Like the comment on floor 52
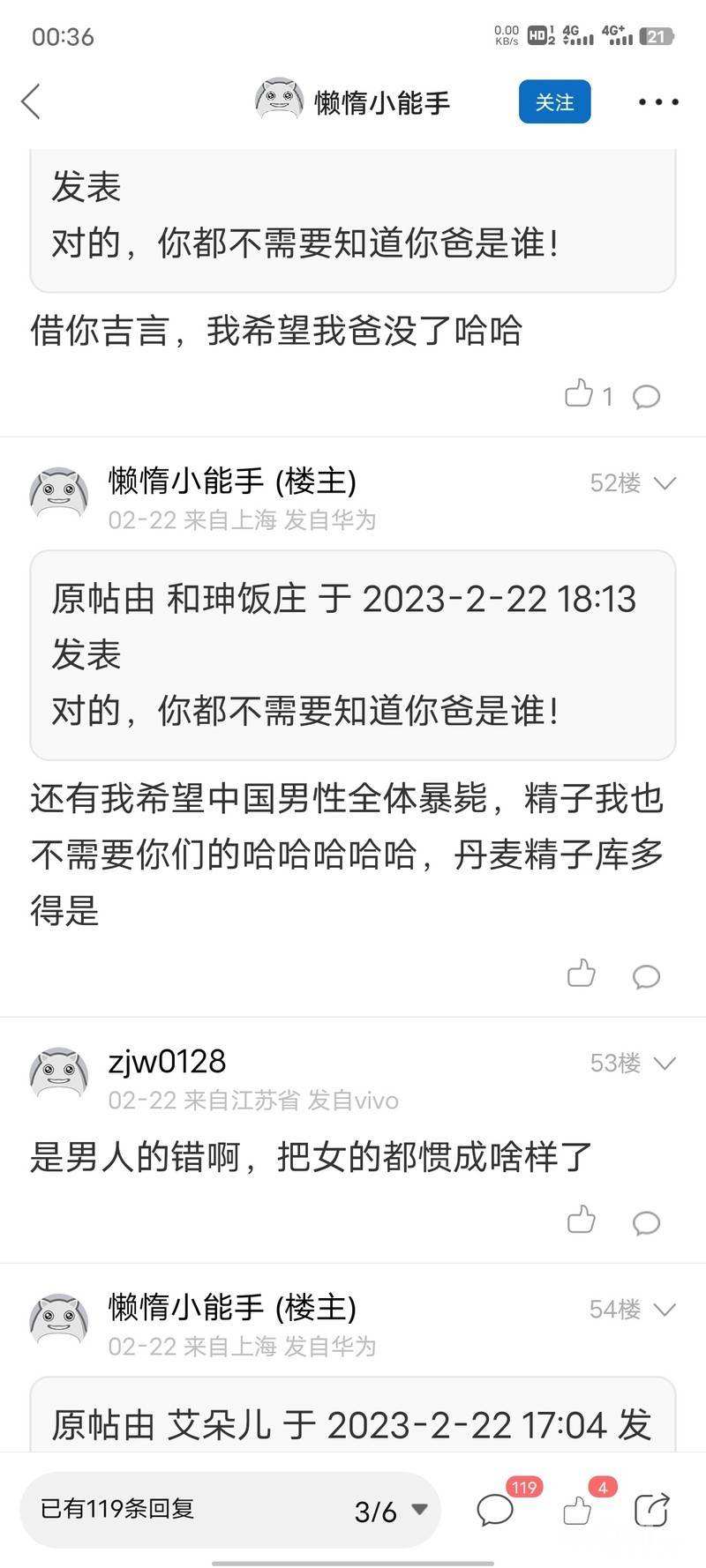This screenshot has width=706, height=1568. [x=581, y=974]
